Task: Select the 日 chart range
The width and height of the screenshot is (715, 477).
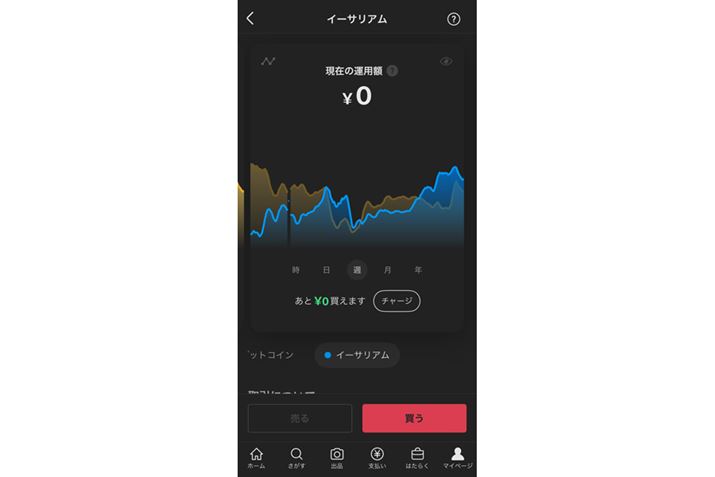Action: [x=326, y=270]
